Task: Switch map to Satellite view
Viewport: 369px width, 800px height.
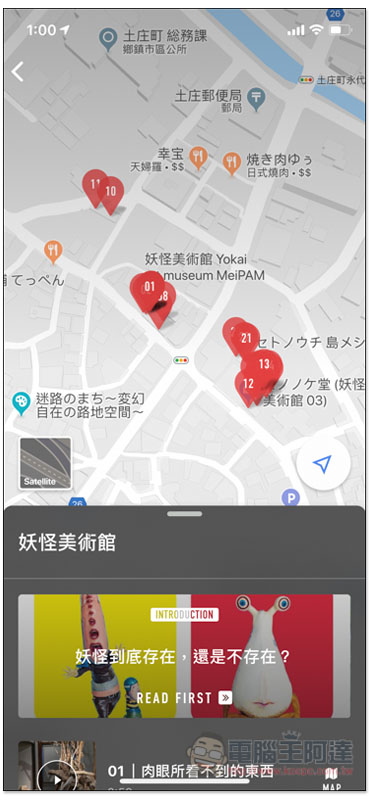Action: (45, 463)
